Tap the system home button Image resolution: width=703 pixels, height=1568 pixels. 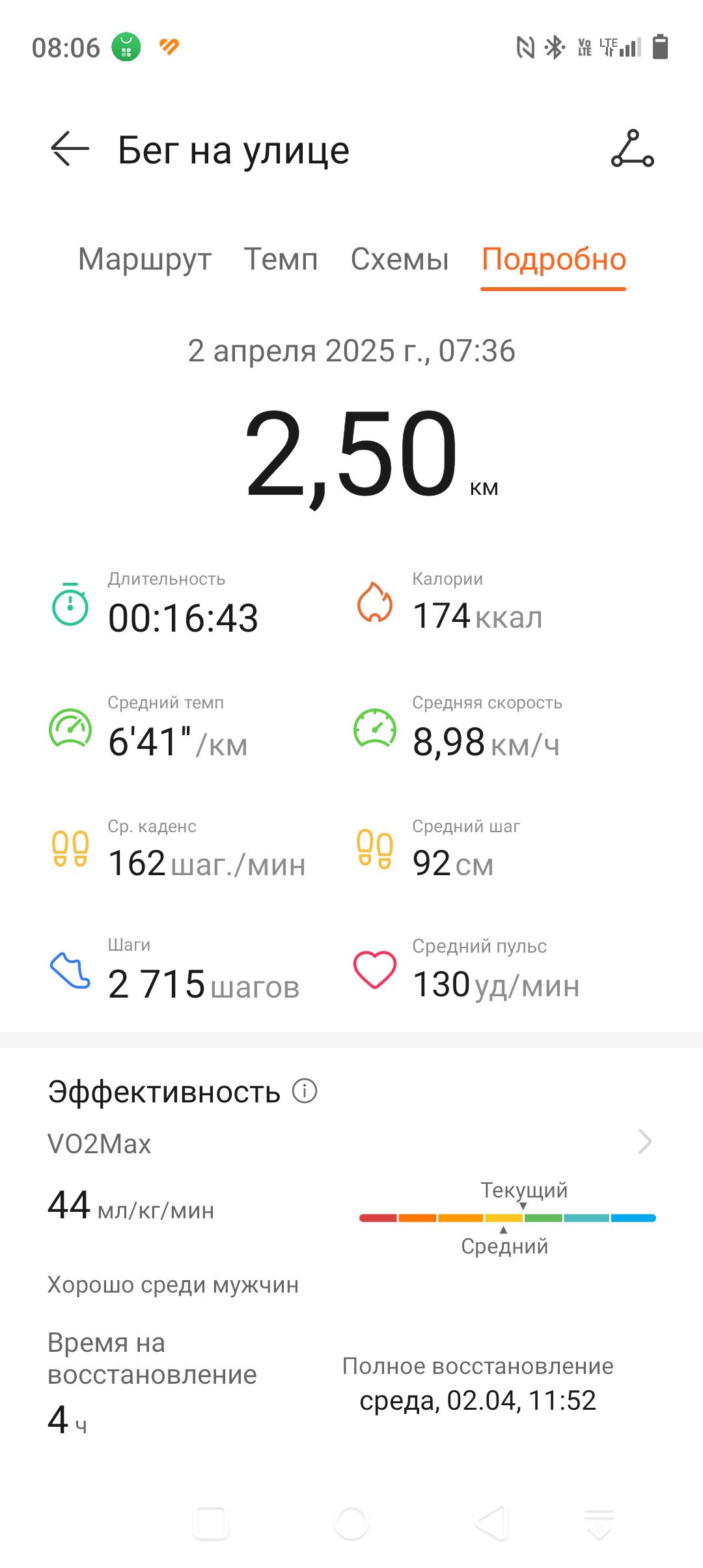coord(351,1524)
